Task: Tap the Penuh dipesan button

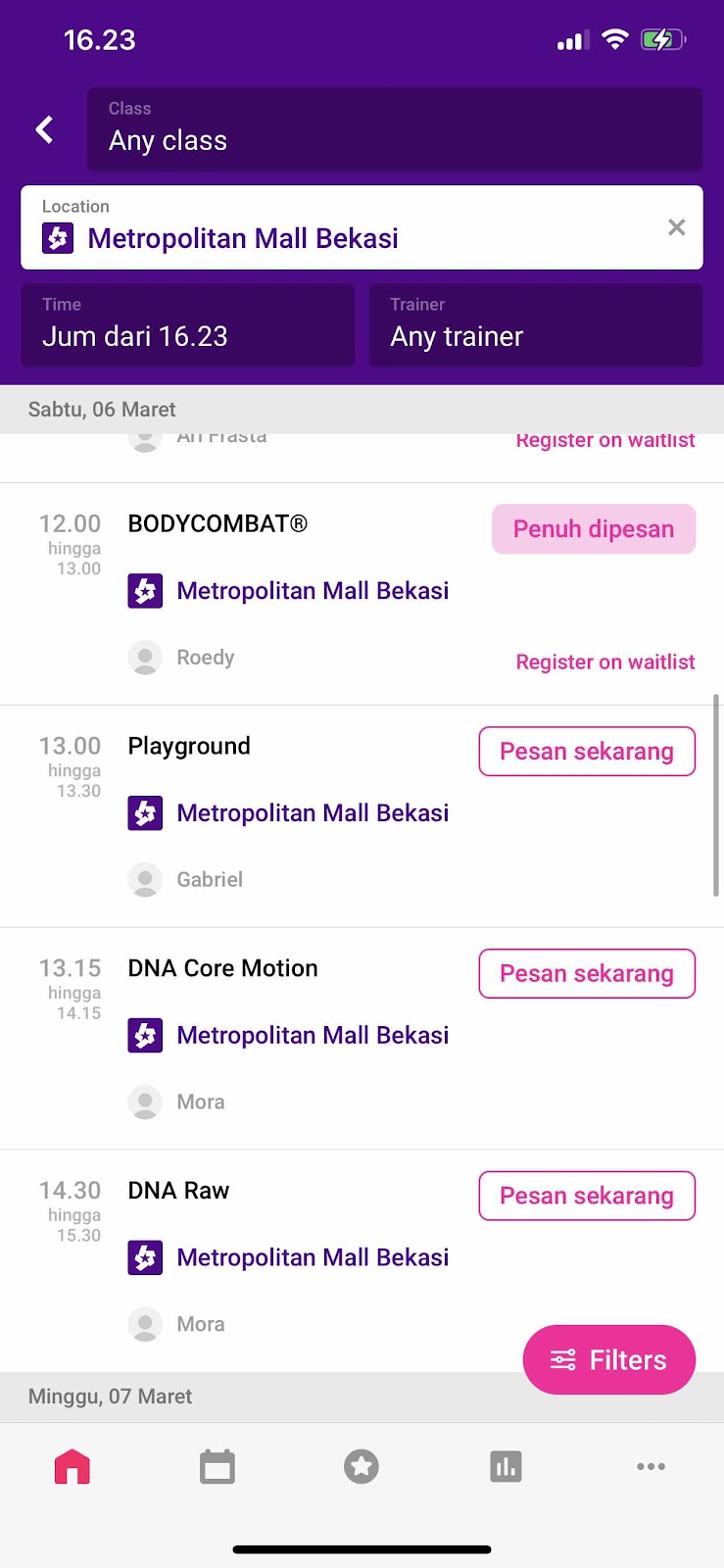Action: 594,529
